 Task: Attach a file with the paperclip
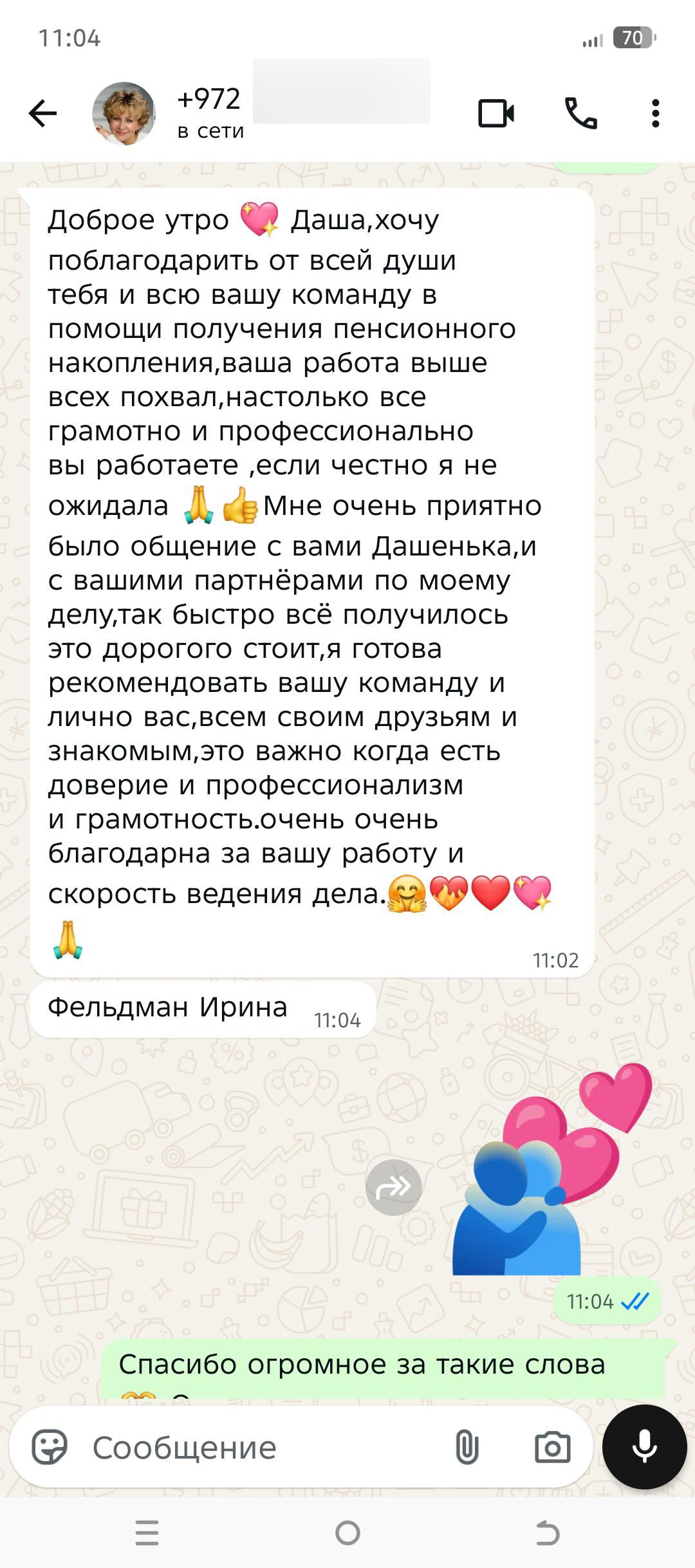click(x=467, y=1448)
